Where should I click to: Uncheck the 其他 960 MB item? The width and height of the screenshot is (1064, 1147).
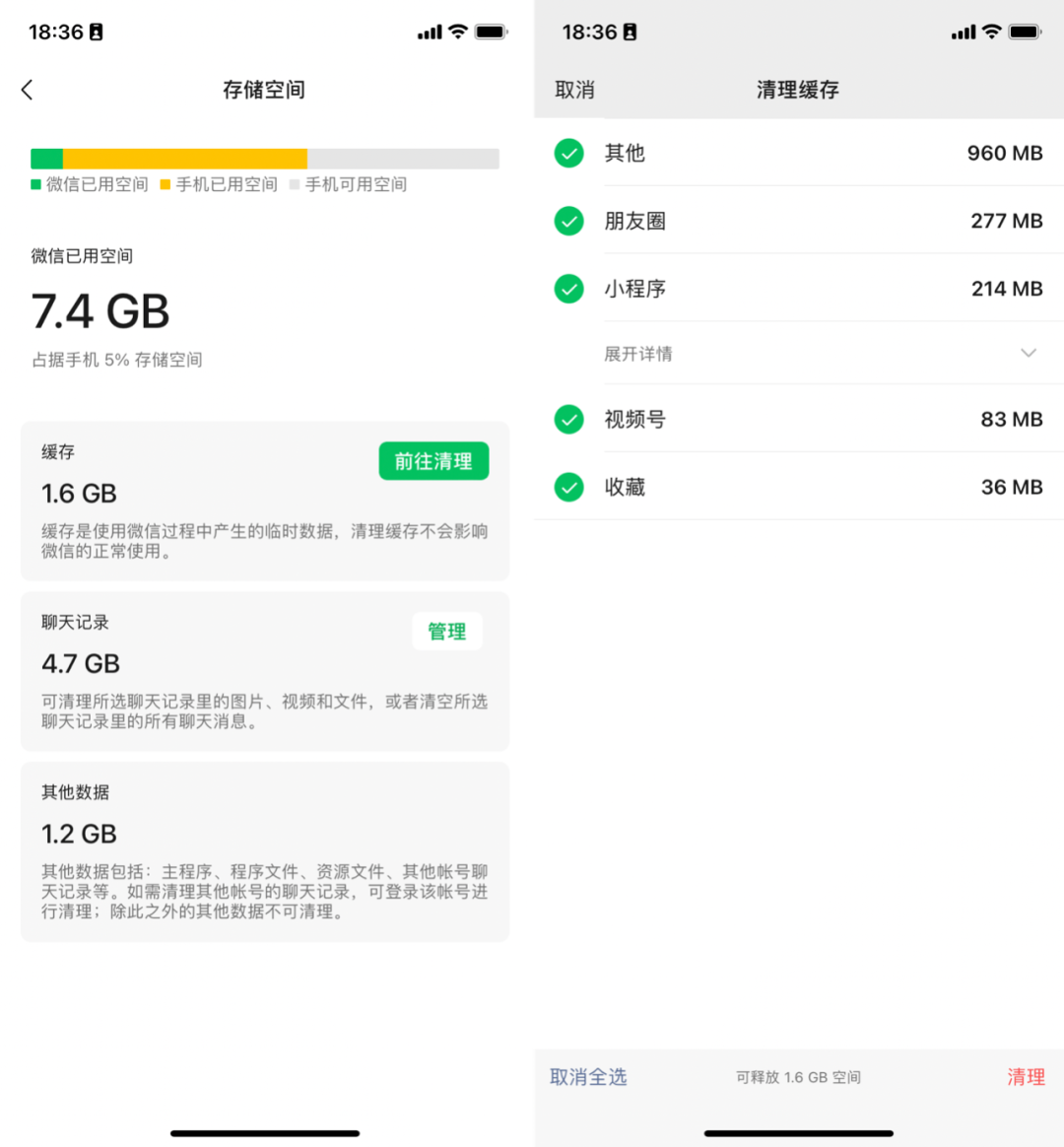pyautogui.click(x=569, y=154)
